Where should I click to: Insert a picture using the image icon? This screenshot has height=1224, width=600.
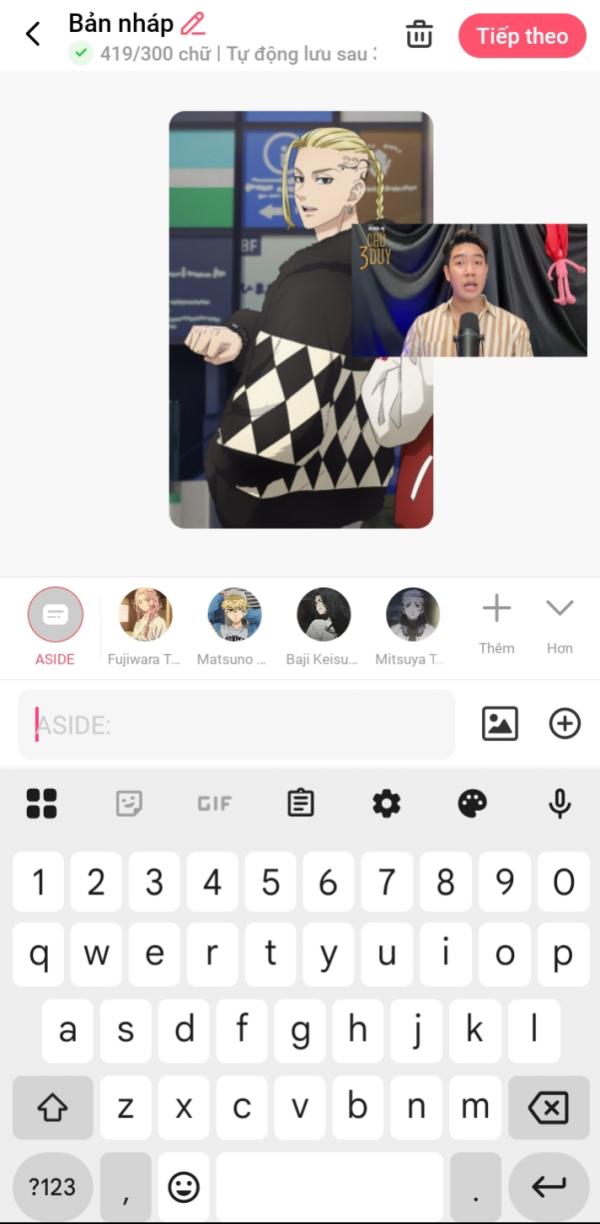[500, 723]
